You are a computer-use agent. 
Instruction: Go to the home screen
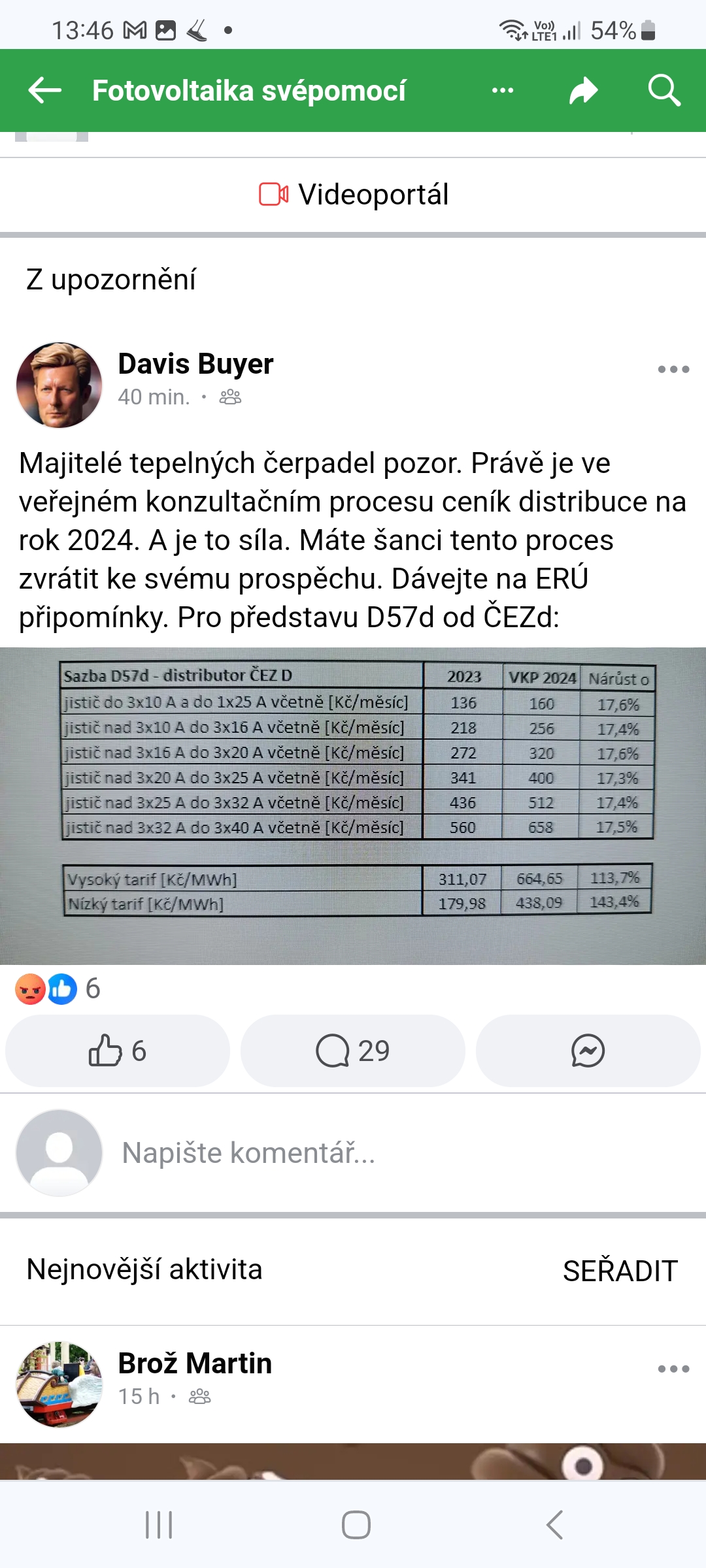(x=356, y=1525)
